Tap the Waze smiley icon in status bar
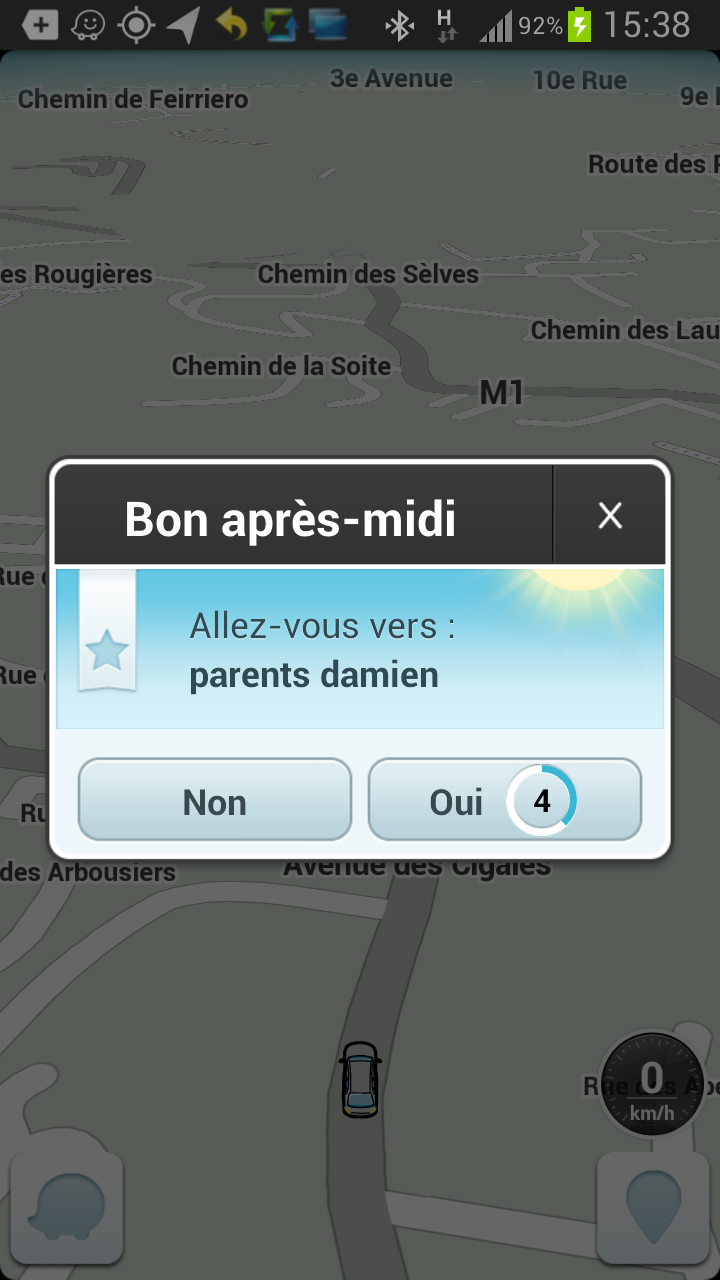 (88, 24)
